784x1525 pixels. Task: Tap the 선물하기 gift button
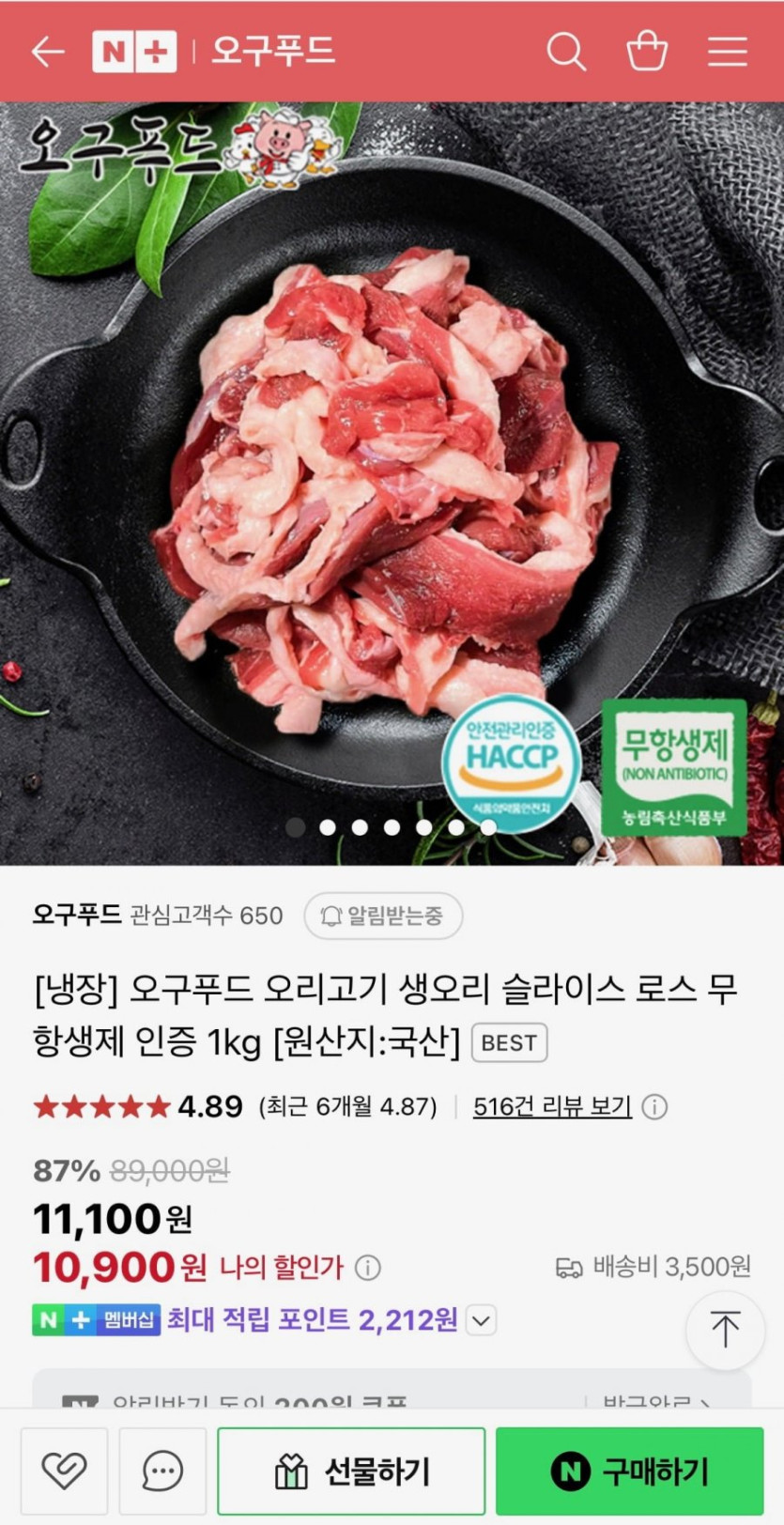[x=351, y=1471]
